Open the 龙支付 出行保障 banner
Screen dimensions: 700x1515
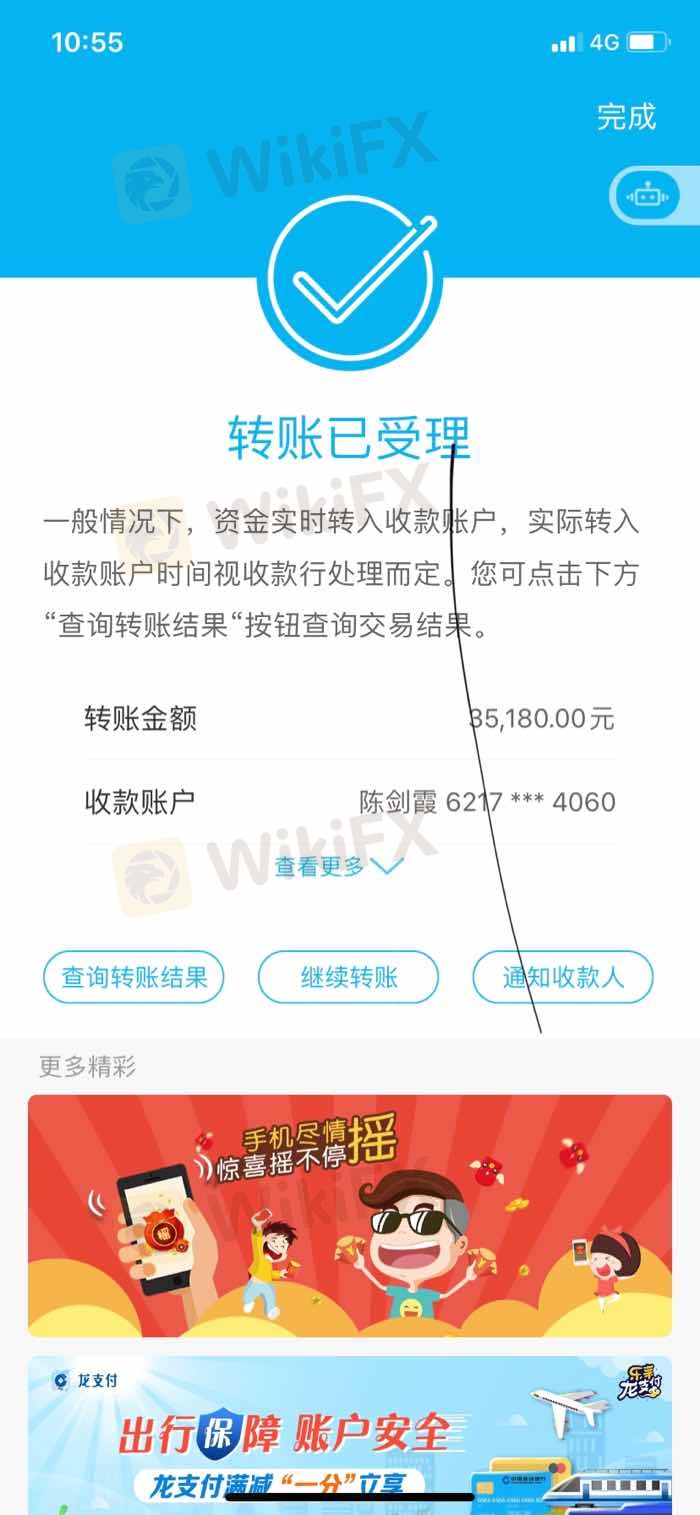pyautogui.click(x=350, y=1435)
